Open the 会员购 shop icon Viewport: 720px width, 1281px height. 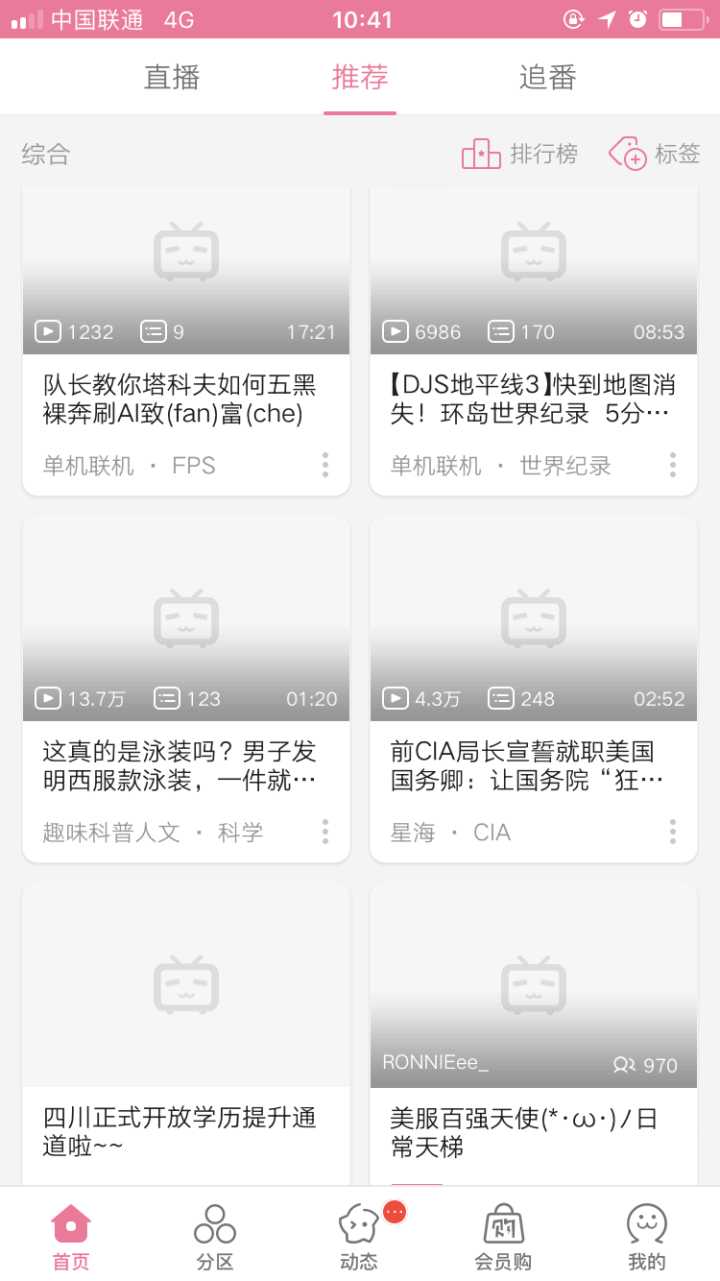pos(502,1230)
